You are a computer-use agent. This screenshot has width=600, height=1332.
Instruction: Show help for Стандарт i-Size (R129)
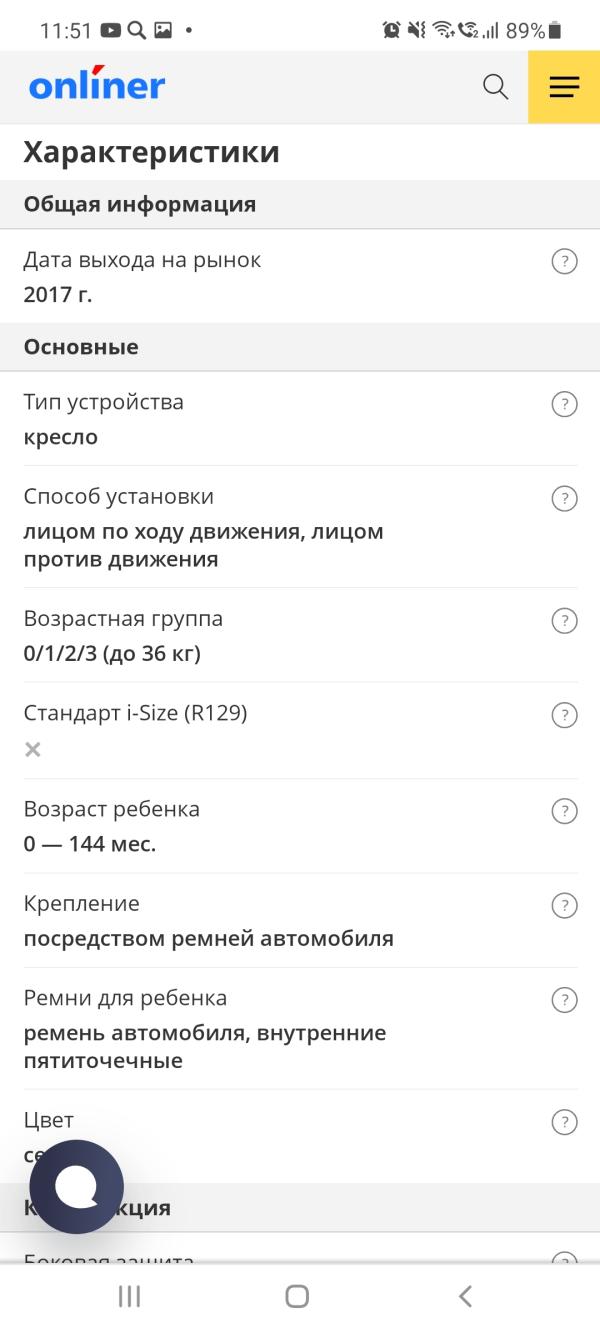[565, 715]
